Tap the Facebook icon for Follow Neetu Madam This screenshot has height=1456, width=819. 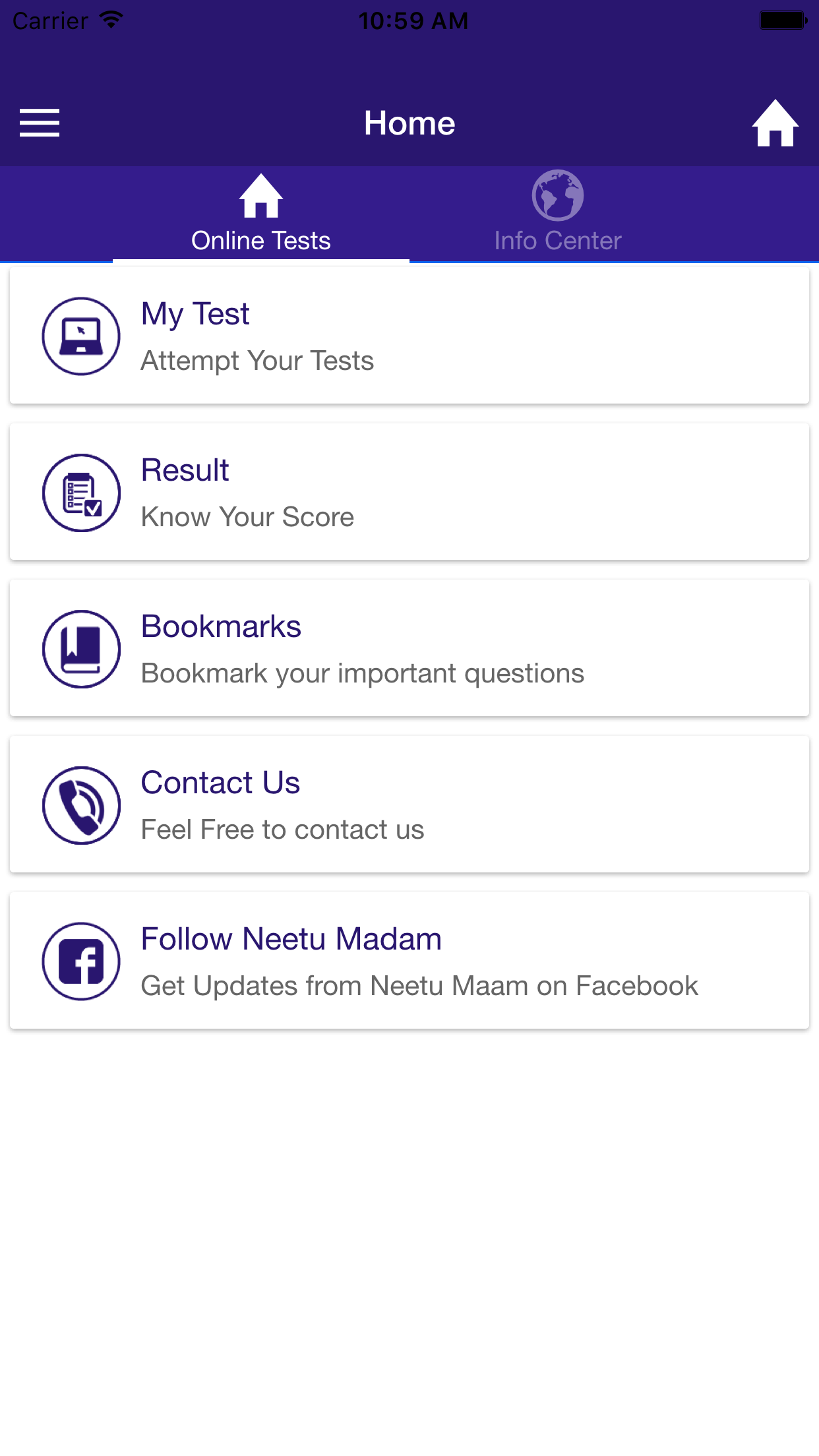(80, 961)
